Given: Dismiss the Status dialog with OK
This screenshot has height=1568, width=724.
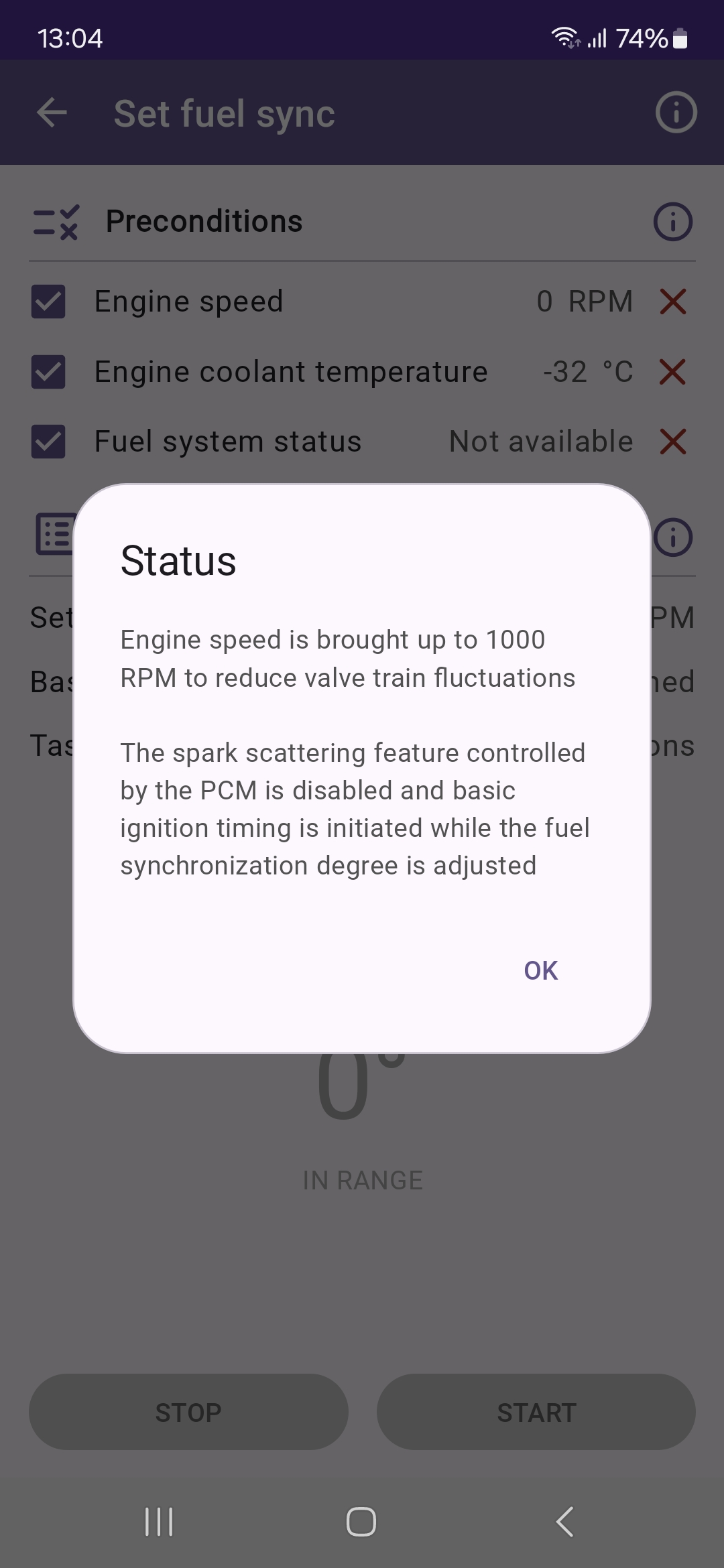Looking at the screenshot, I should [x=540, y=970].
